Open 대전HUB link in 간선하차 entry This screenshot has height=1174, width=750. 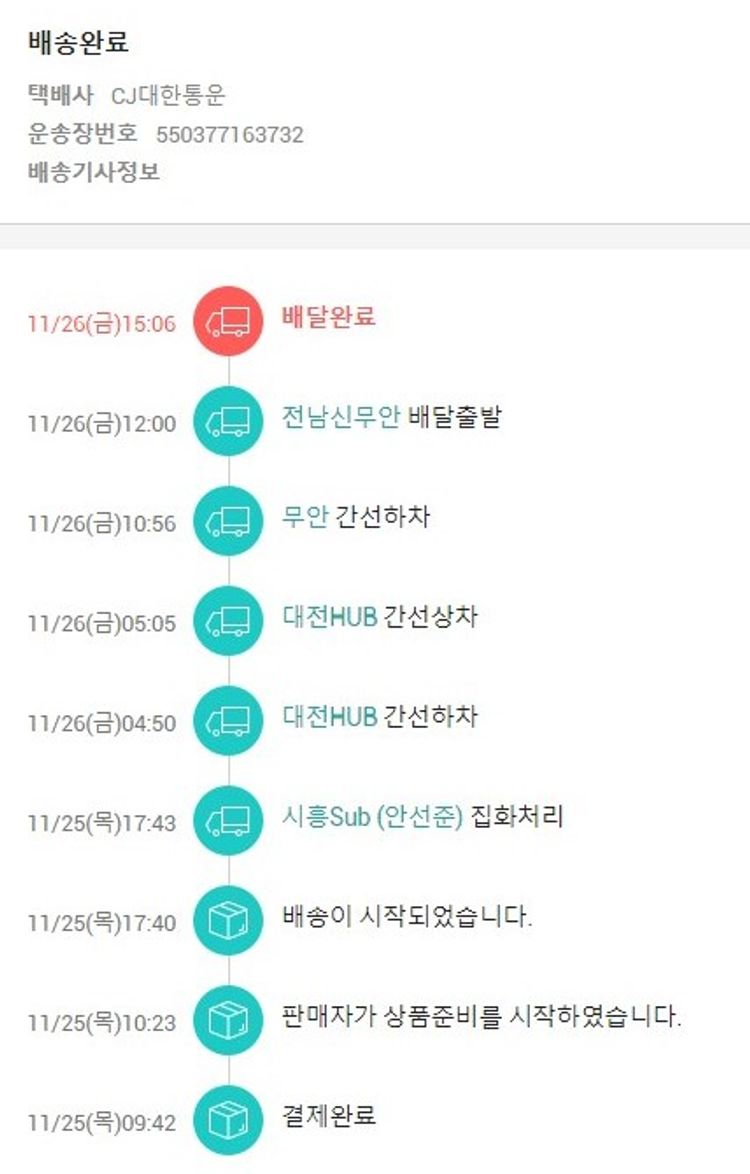coord(330,717)
